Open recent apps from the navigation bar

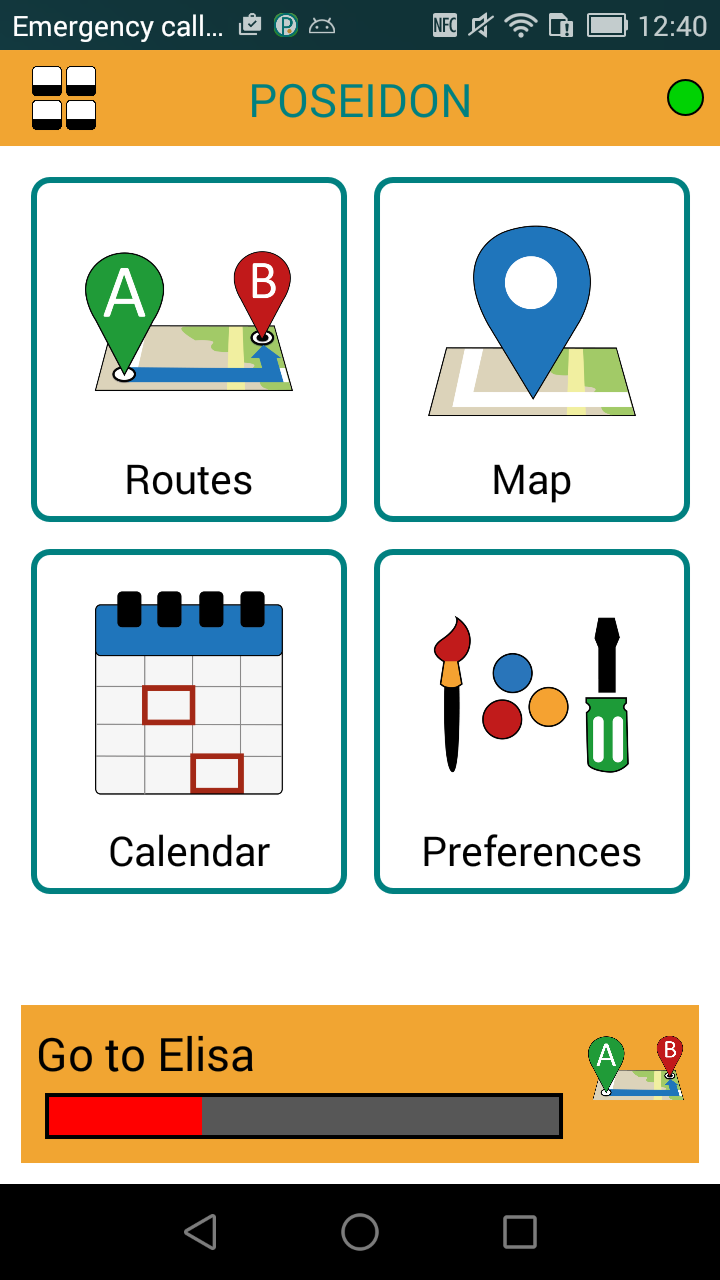(519, 1232)
